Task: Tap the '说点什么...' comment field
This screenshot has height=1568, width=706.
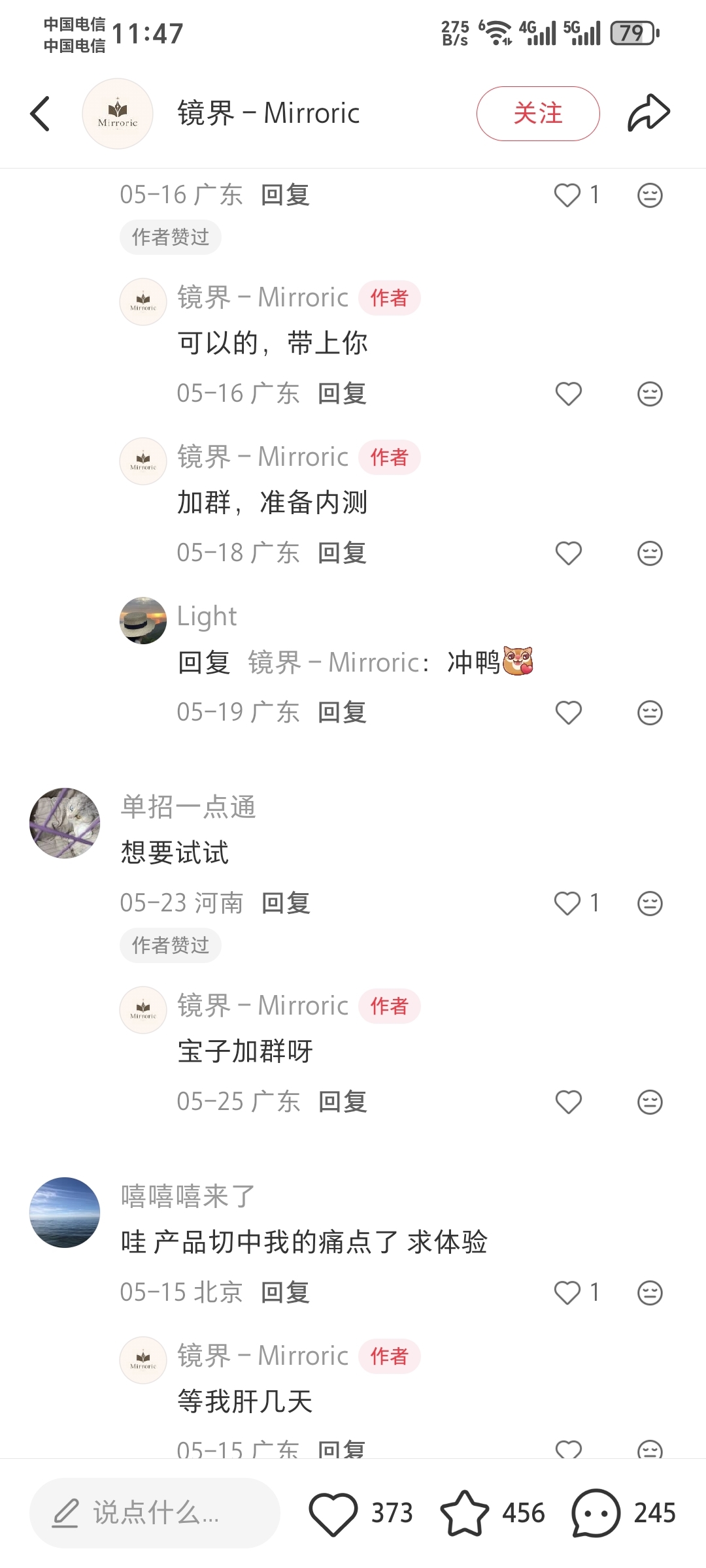Action: [155, 1512]
